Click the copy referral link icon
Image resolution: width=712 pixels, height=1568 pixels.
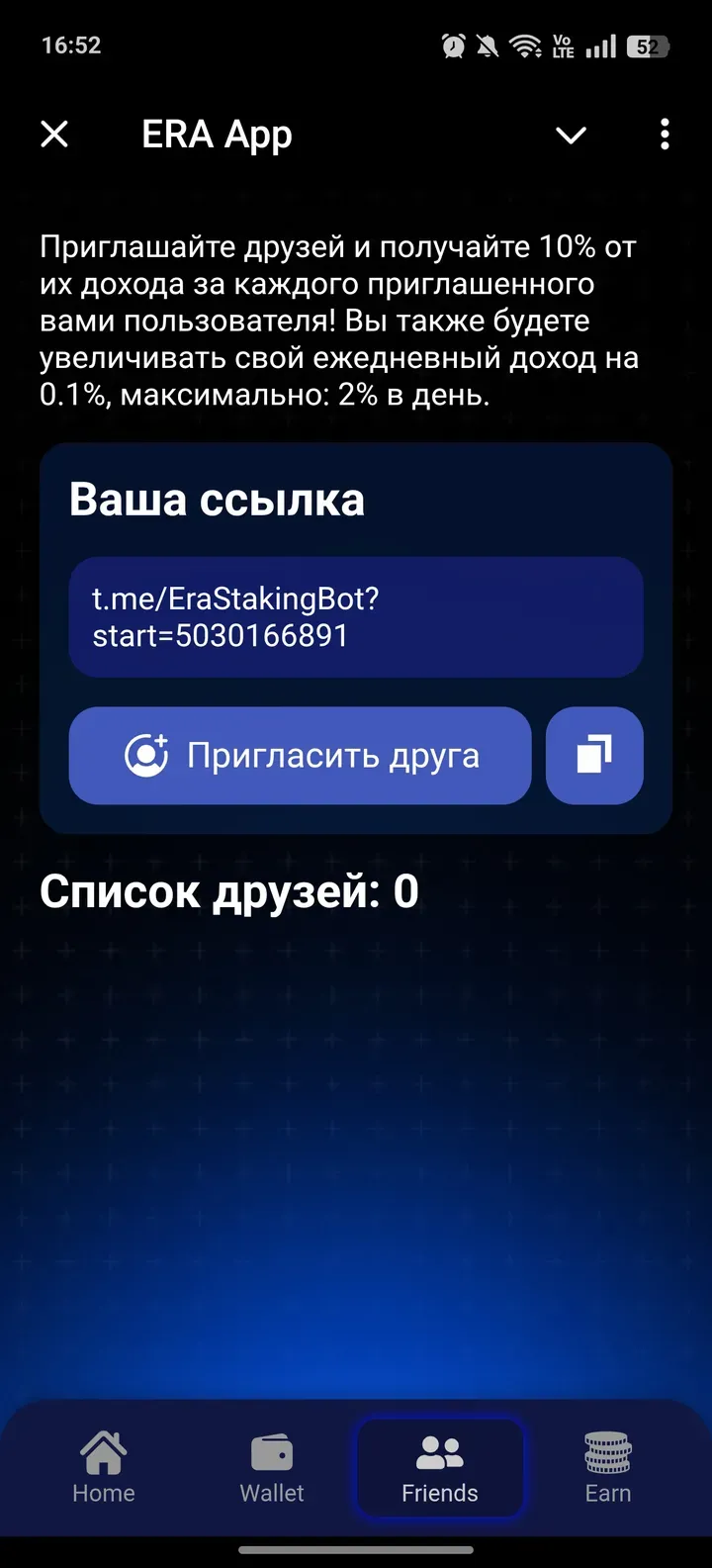pos(594,756)
